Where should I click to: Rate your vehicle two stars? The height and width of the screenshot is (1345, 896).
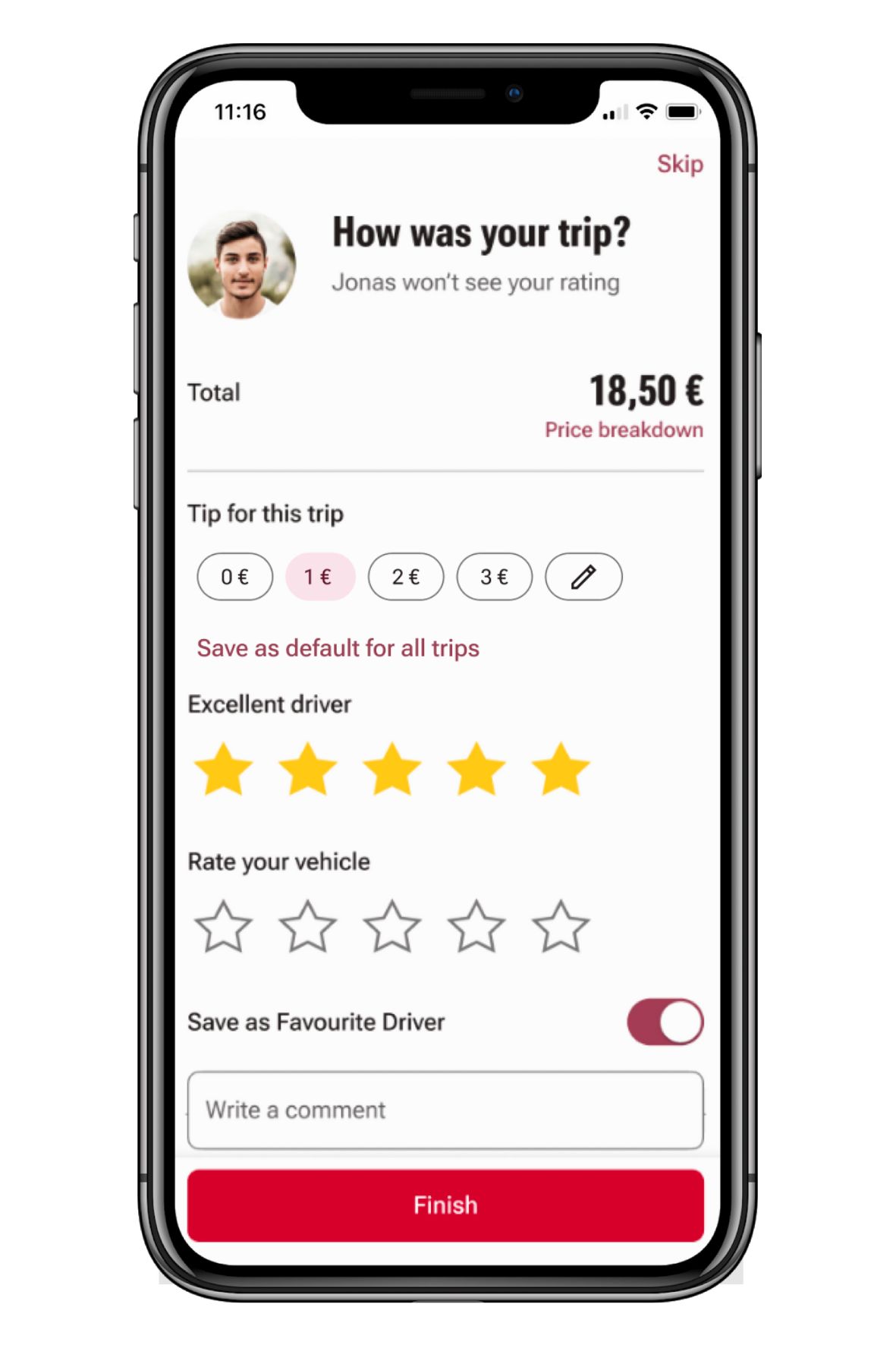pos(307,927)
